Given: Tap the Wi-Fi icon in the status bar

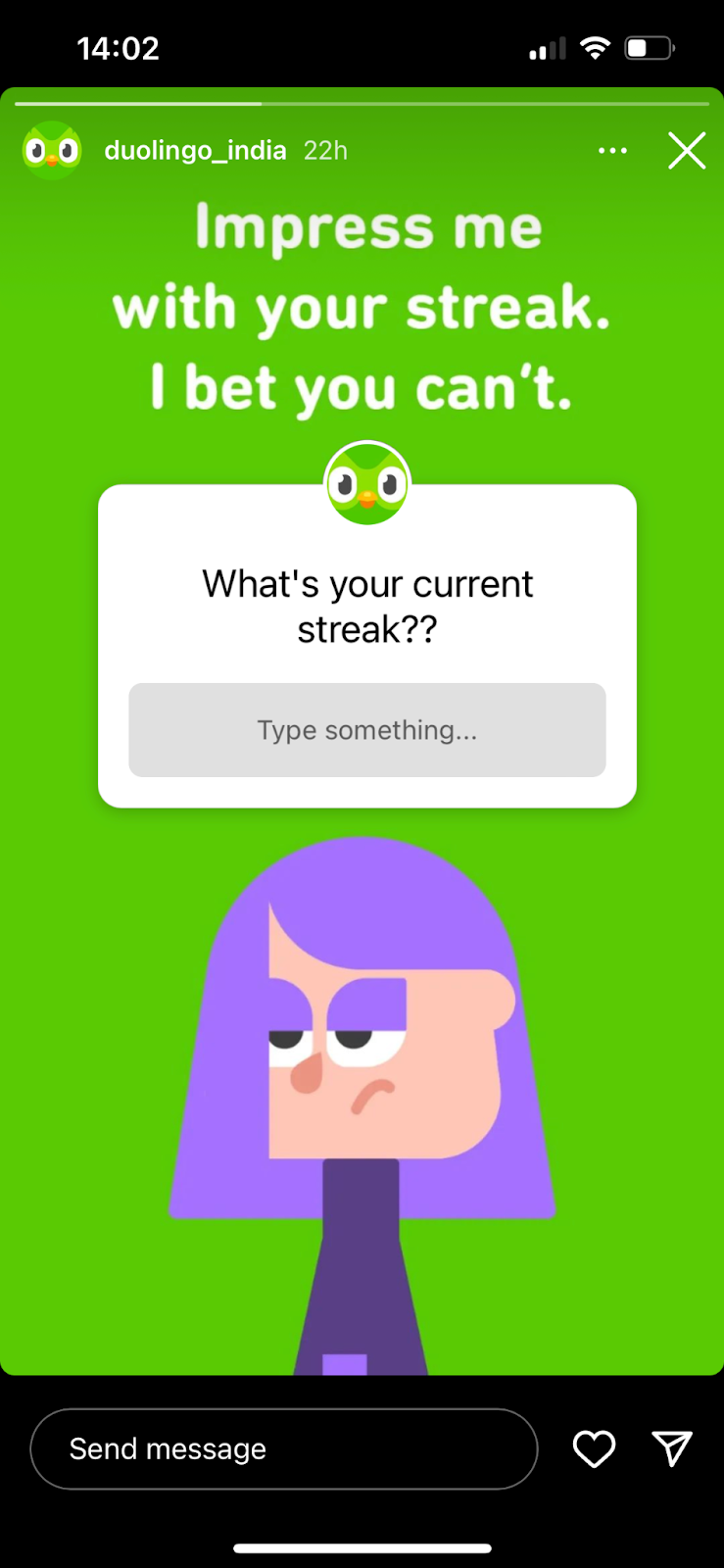Looking at the screenshot, I should click(x=595, y=46).
